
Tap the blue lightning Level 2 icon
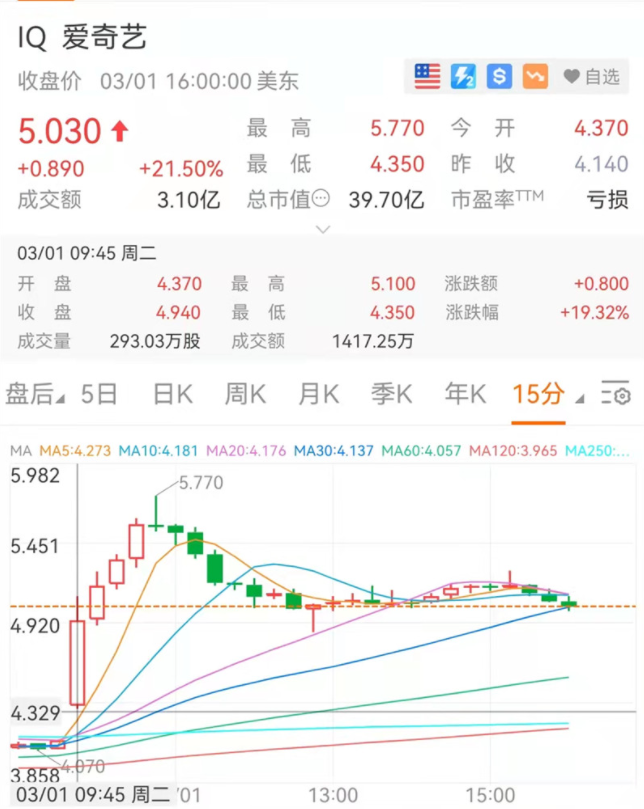463,76
